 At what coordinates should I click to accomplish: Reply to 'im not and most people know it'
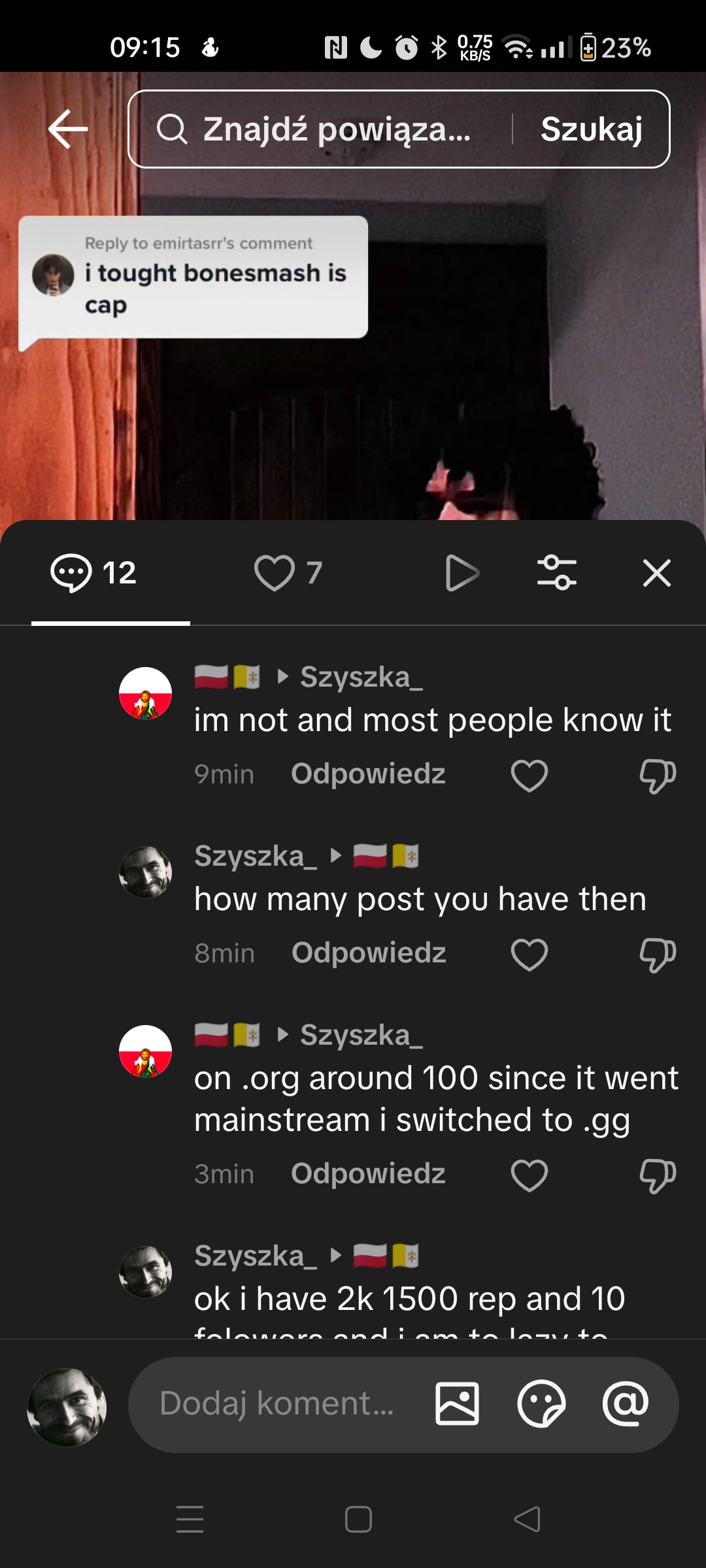[368, 774]
